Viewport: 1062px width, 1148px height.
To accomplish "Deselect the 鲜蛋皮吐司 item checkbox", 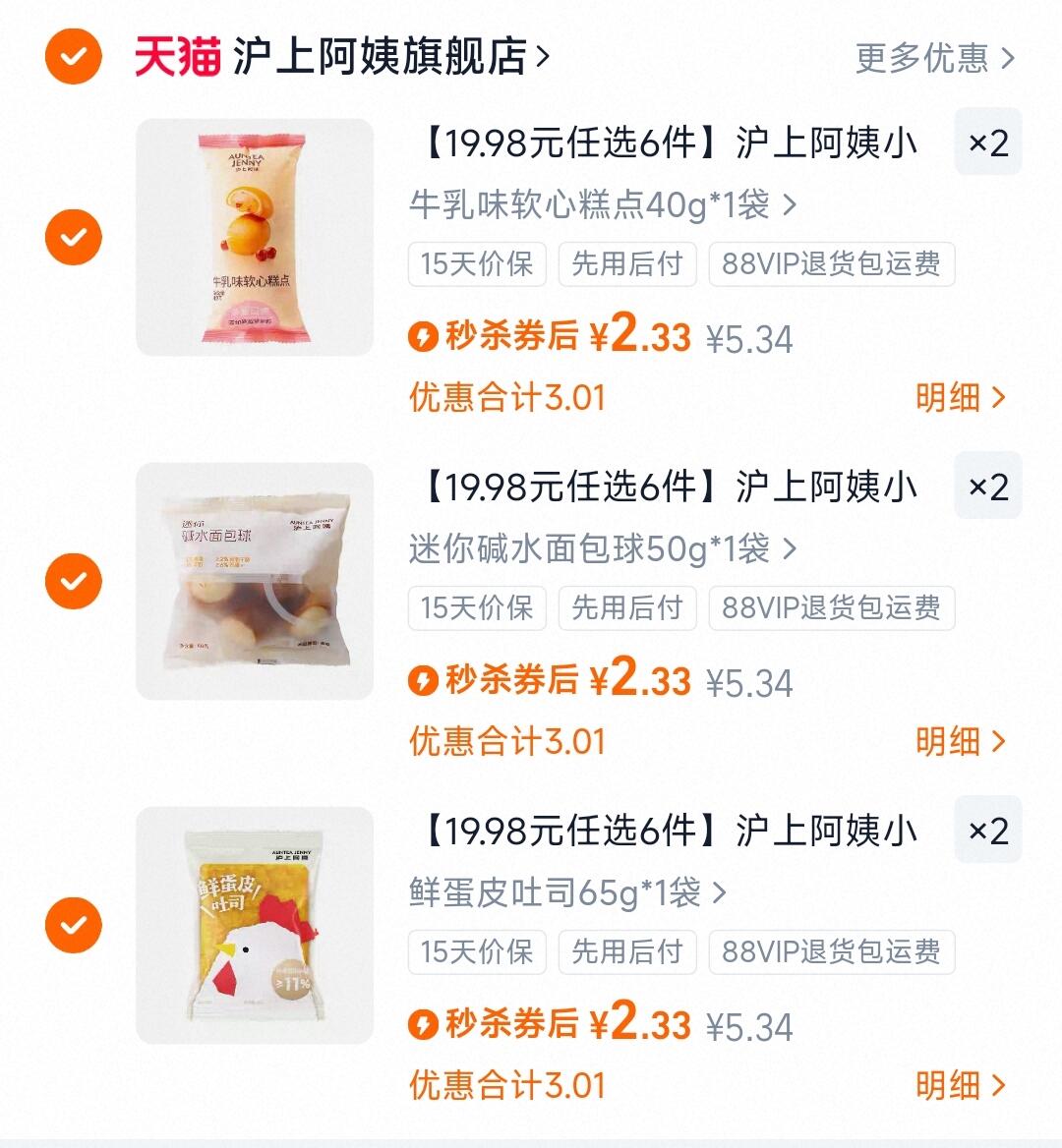I will (73, 924).
